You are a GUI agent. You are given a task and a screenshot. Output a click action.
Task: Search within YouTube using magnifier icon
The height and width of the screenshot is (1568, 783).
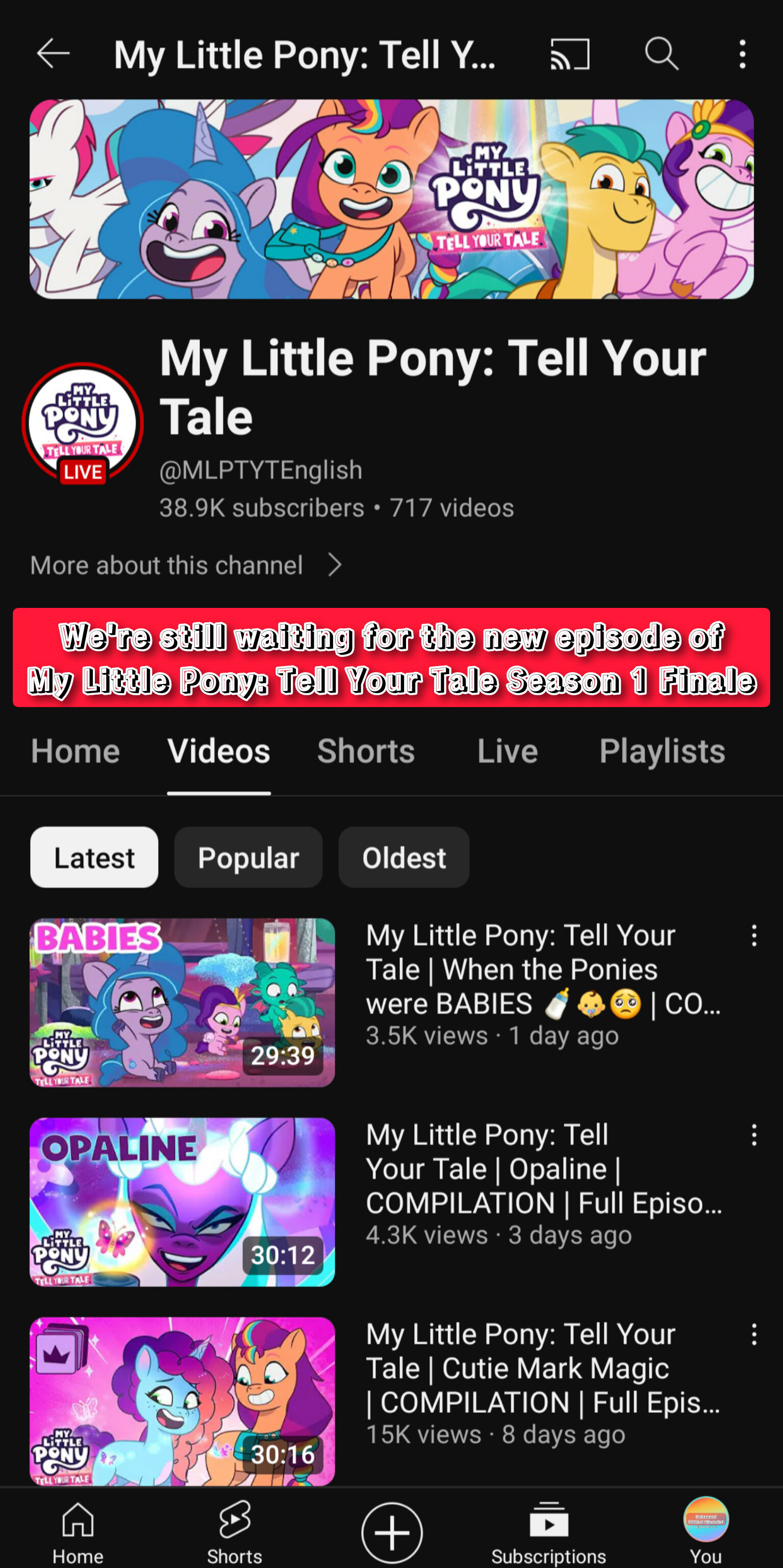point(661,54)
